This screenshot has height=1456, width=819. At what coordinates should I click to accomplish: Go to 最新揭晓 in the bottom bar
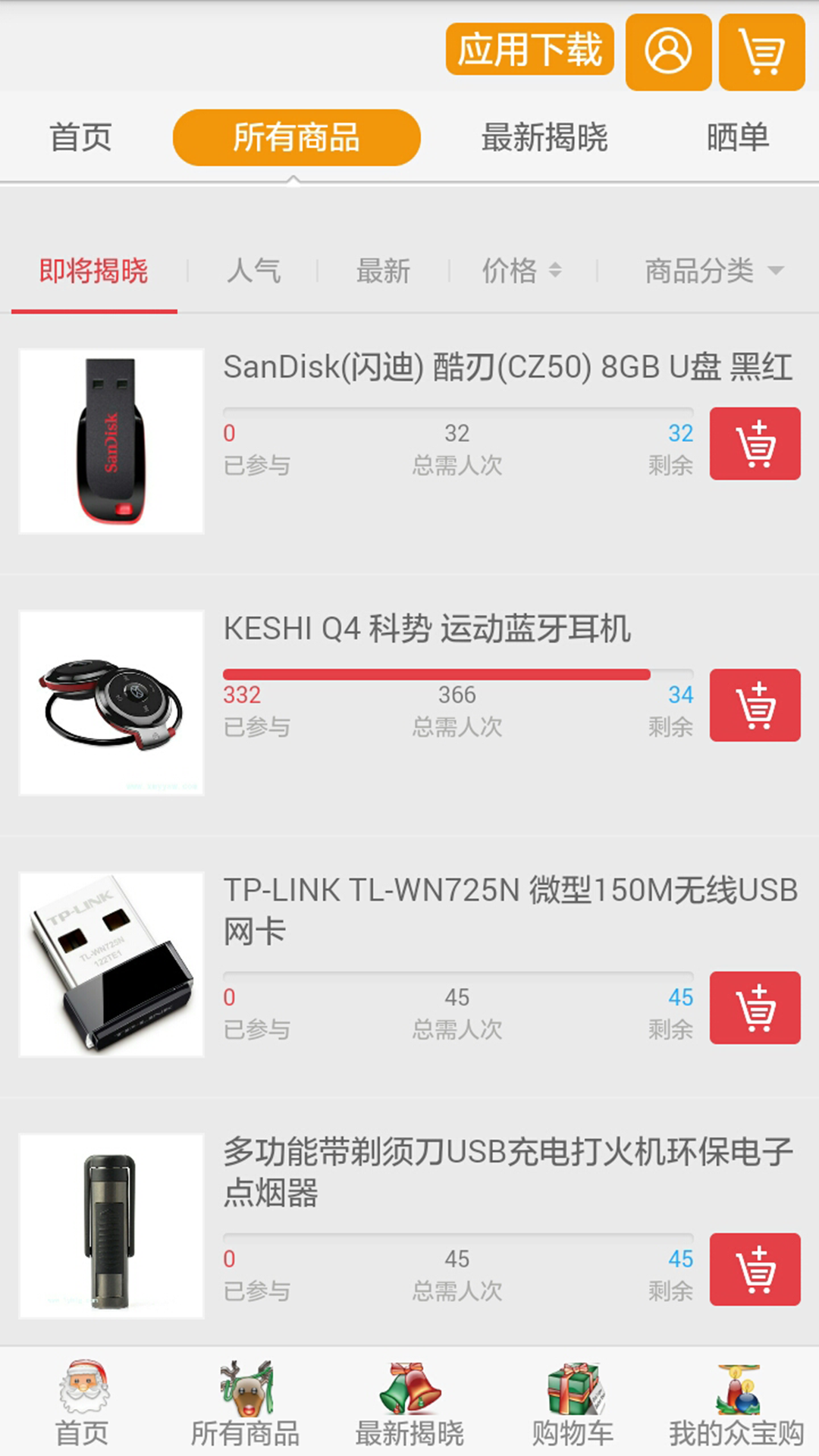409,1404
